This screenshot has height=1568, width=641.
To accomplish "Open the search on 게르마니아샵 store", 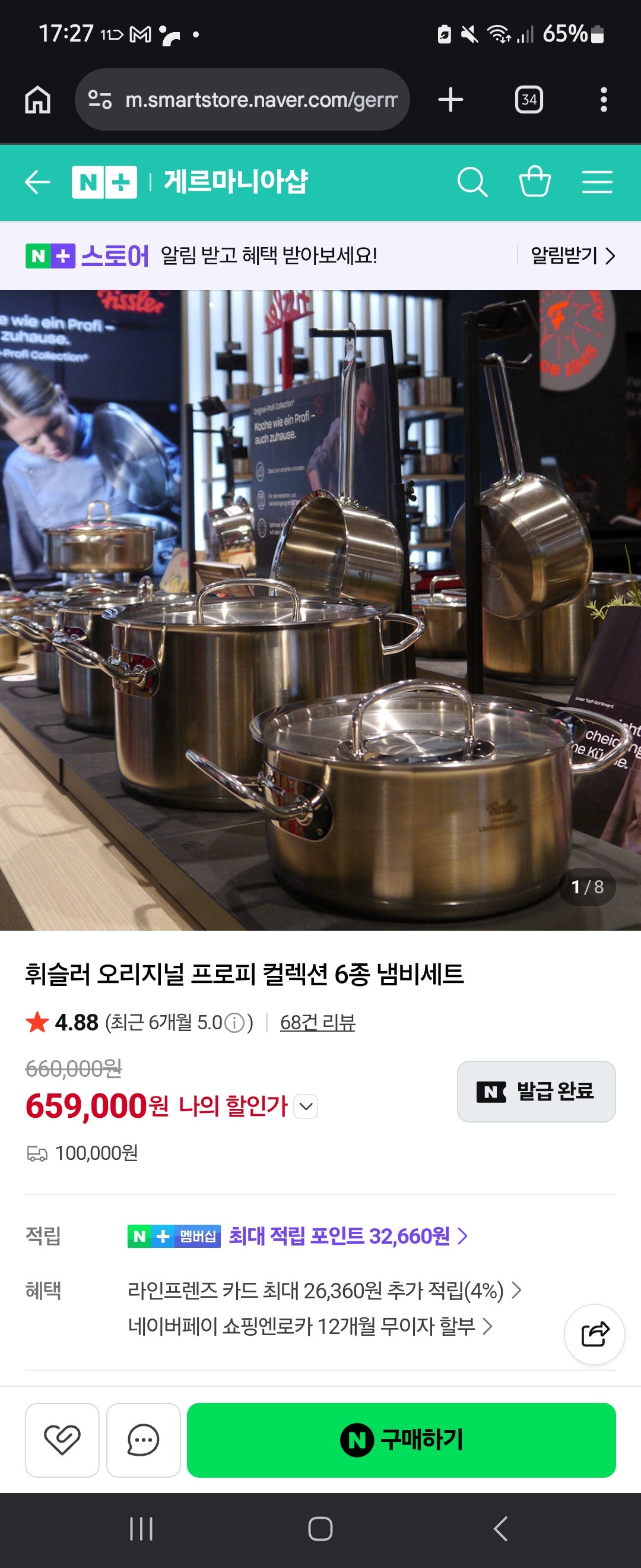I will 474,181.
